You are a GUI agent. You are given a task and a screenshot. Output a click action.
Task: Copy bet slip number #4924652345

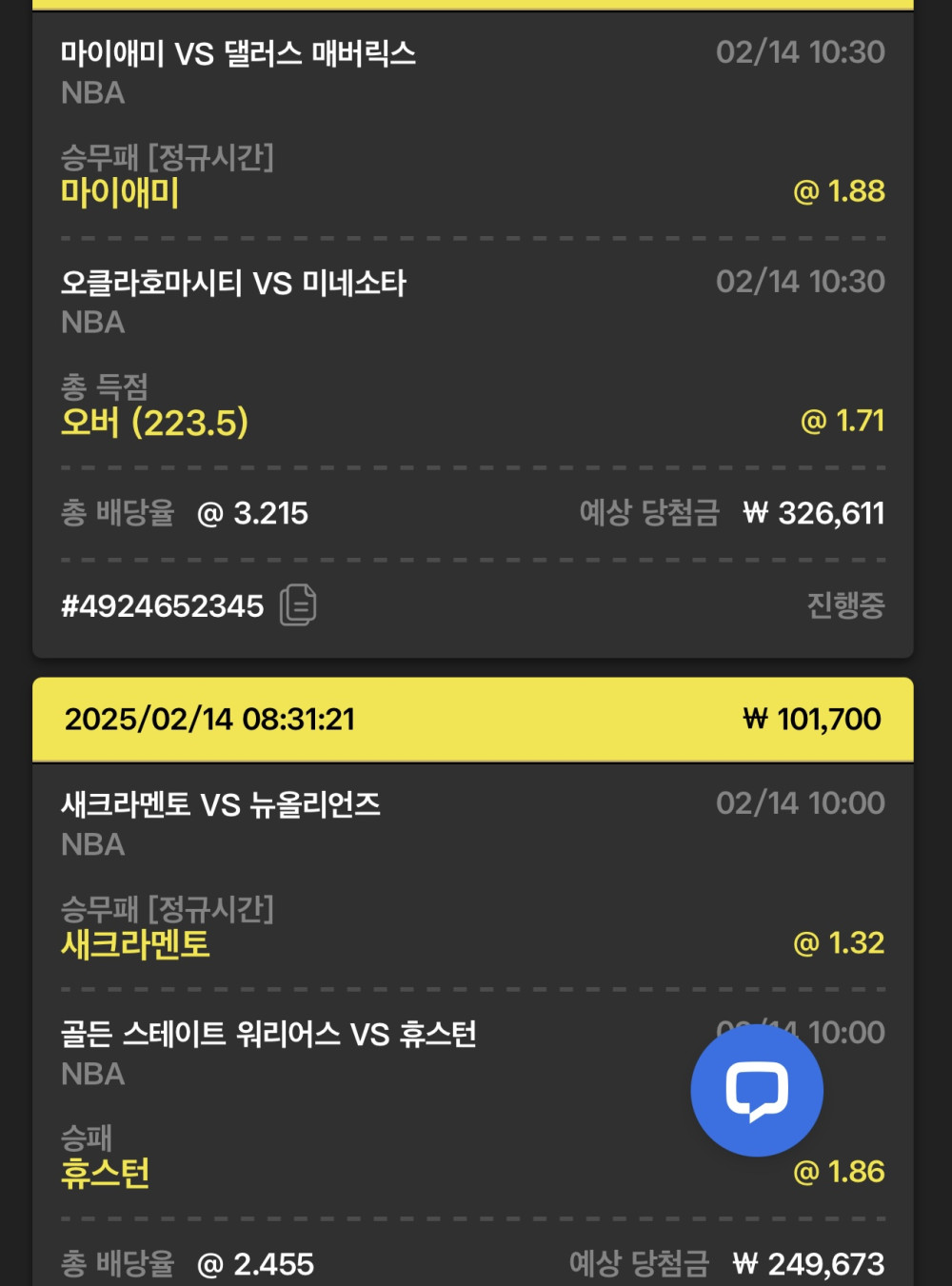298,605
